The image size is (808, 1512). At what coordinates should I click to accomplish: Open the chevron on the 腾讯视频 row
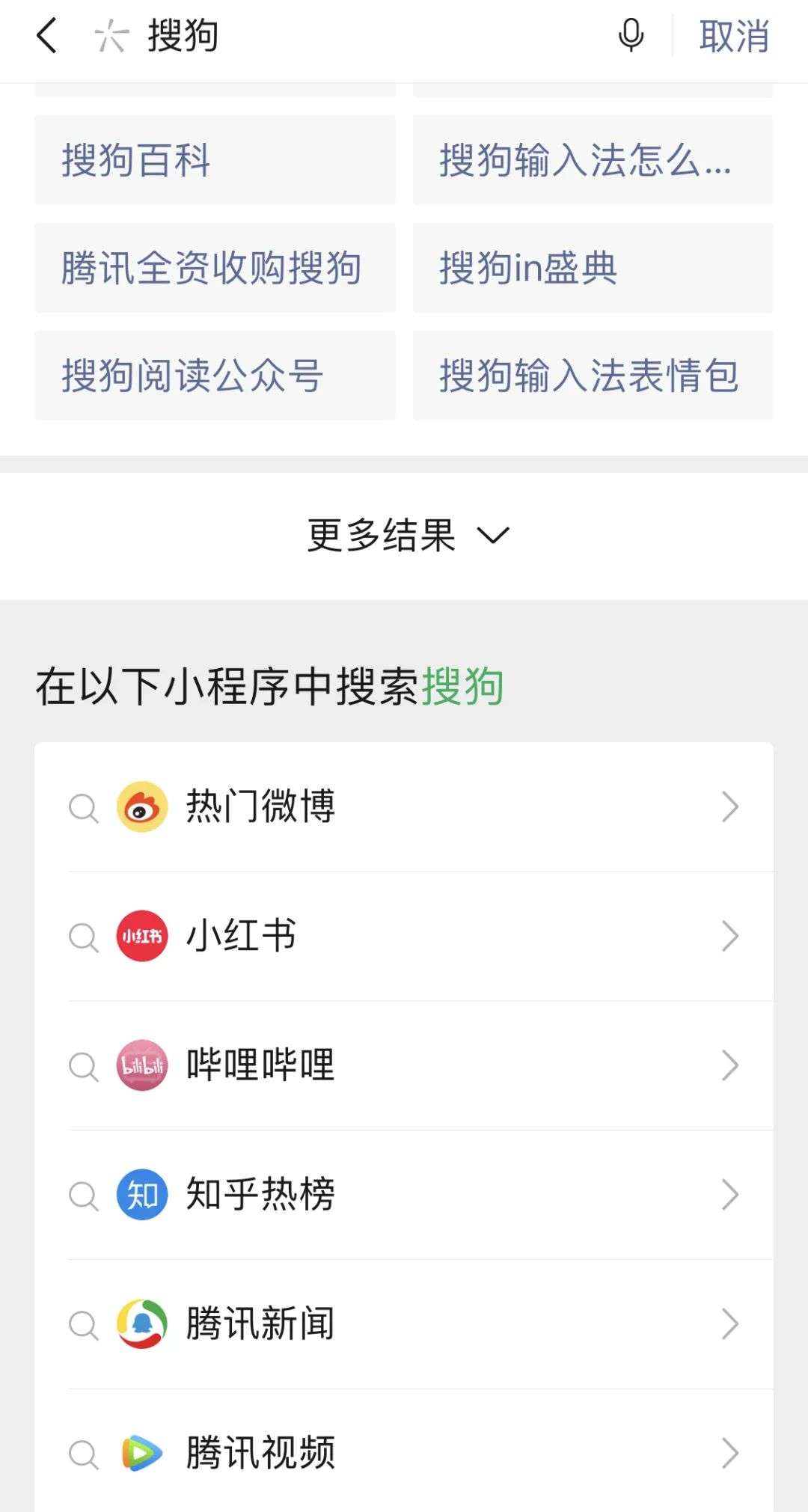point(729,1453)
